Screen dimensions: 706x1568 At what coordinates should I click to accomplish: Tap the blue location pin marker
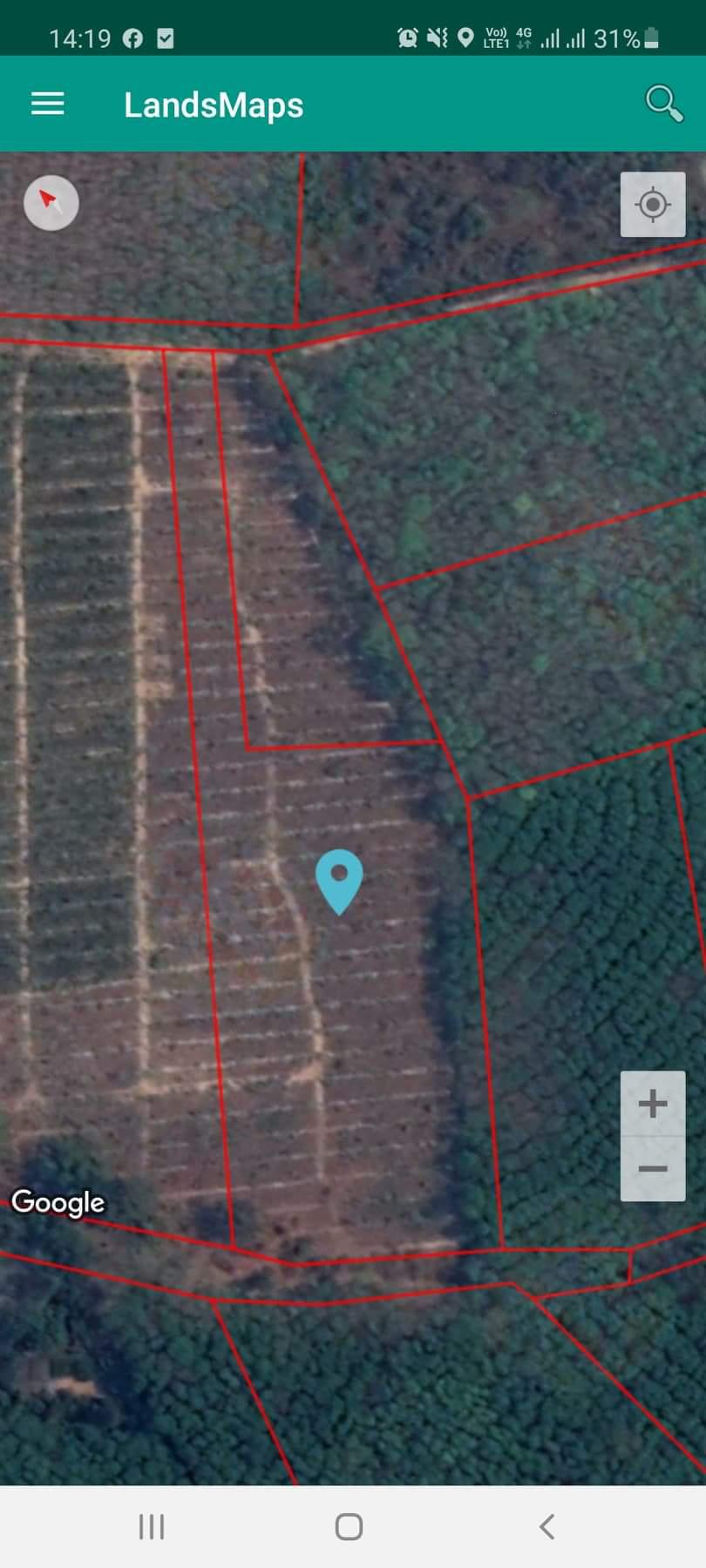click(x=339, y=882)
